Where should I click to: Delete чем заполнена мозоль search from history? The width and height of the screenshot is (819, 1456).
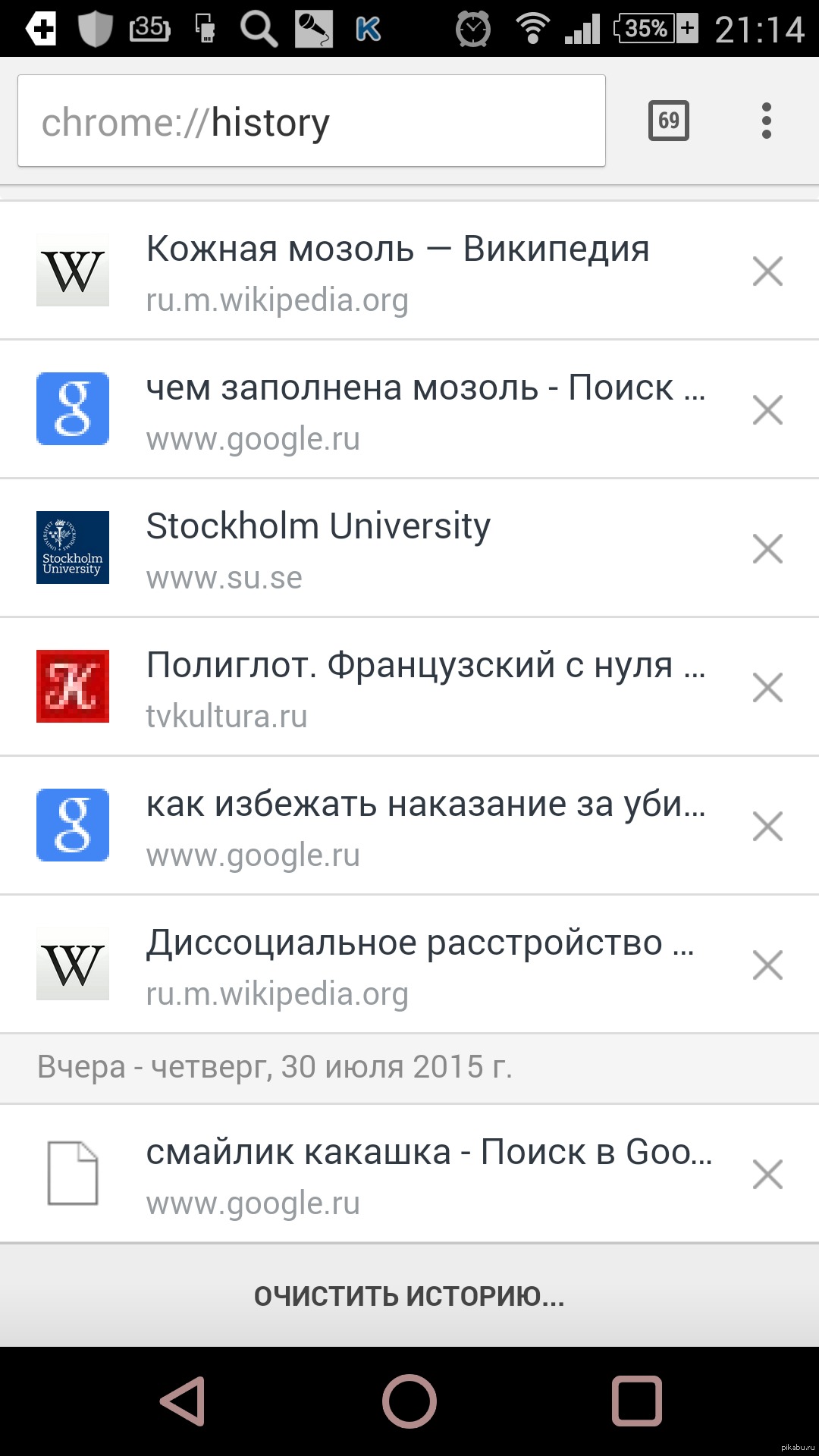click(767, 410)
